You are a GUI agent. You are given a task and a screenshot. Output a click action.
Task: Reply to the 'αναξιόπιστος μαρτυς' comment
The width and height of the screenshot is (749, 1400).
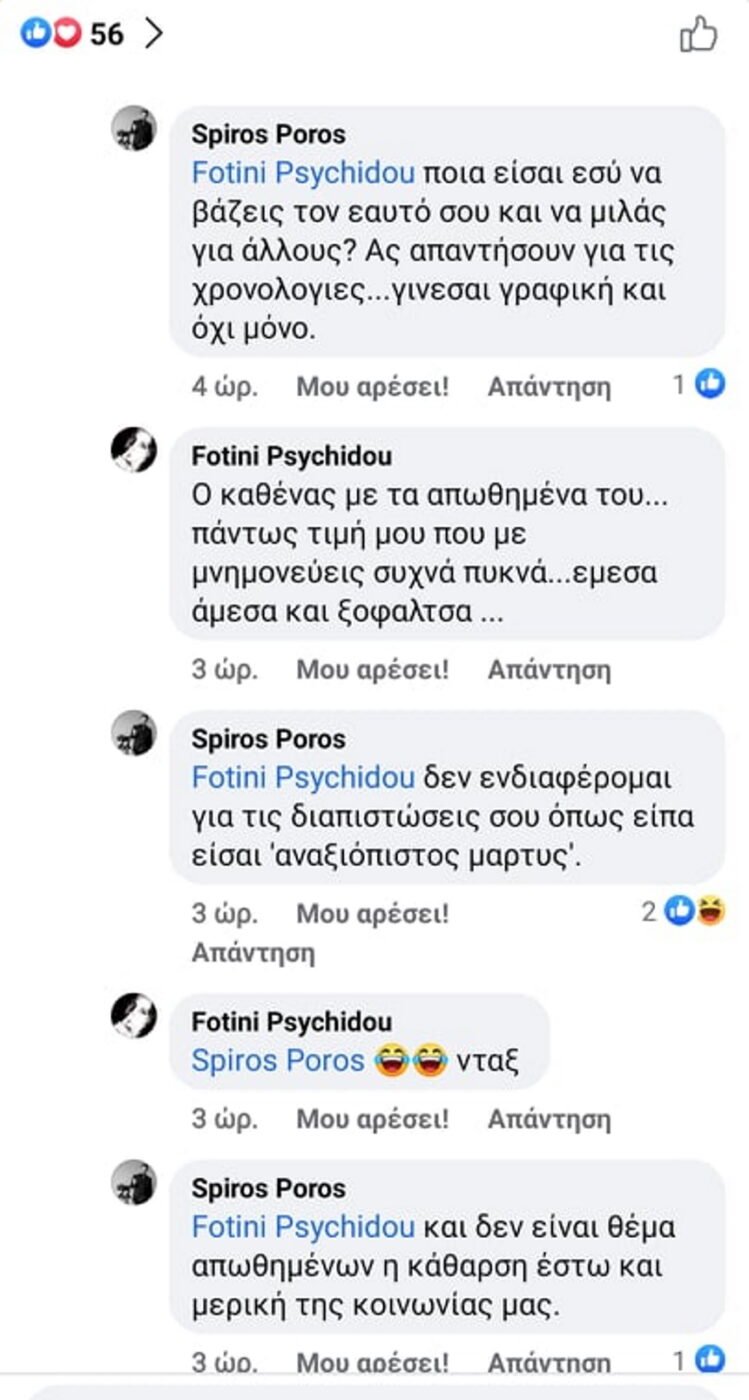pos(252,953)
